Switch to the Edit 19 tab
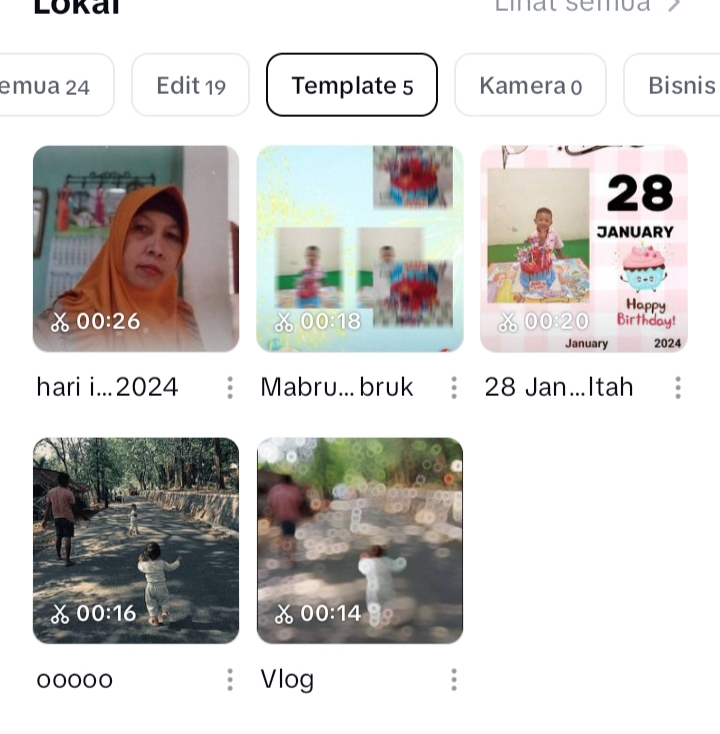720x734 pixels. (190, 86)
